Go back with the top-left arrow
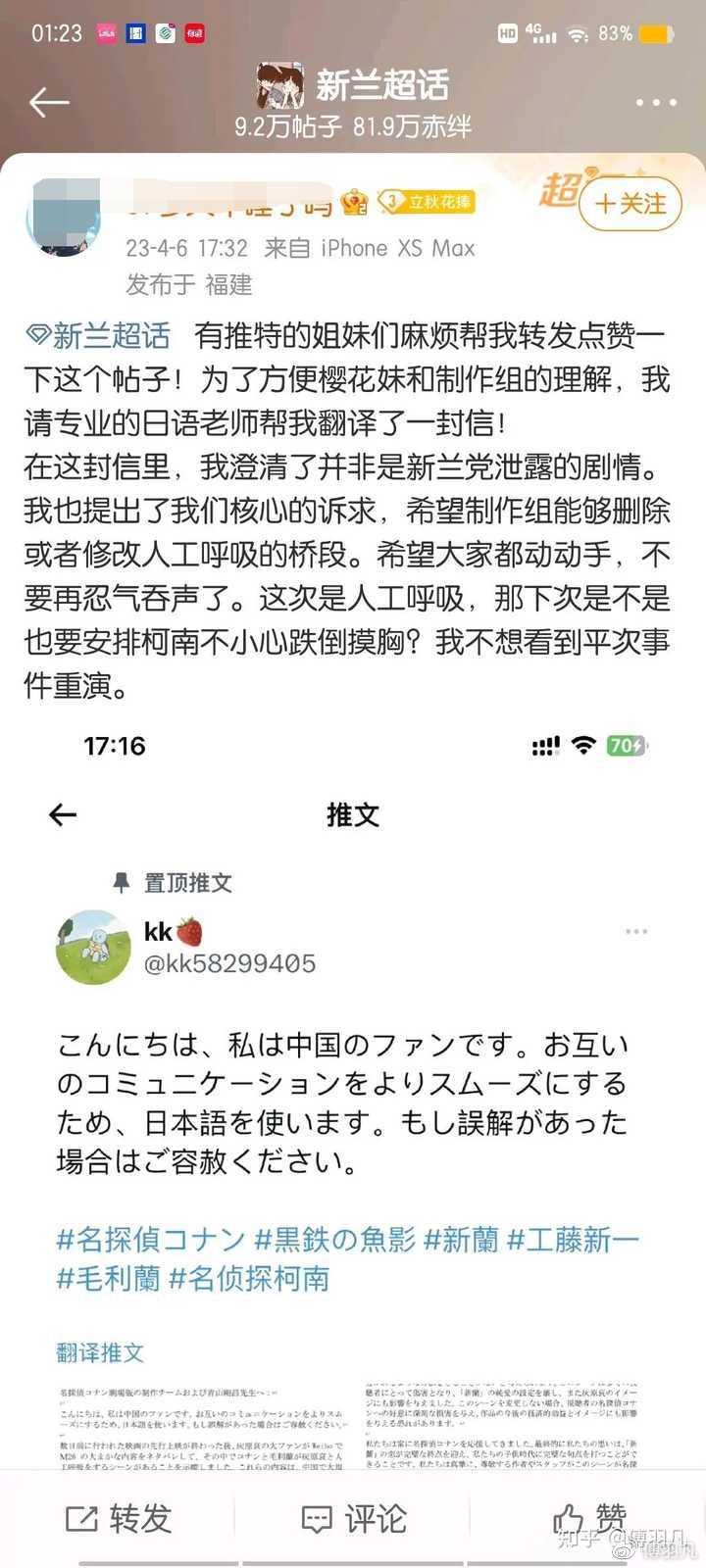The height and width of the screenshot is (1568, 706). coord(49,102)
